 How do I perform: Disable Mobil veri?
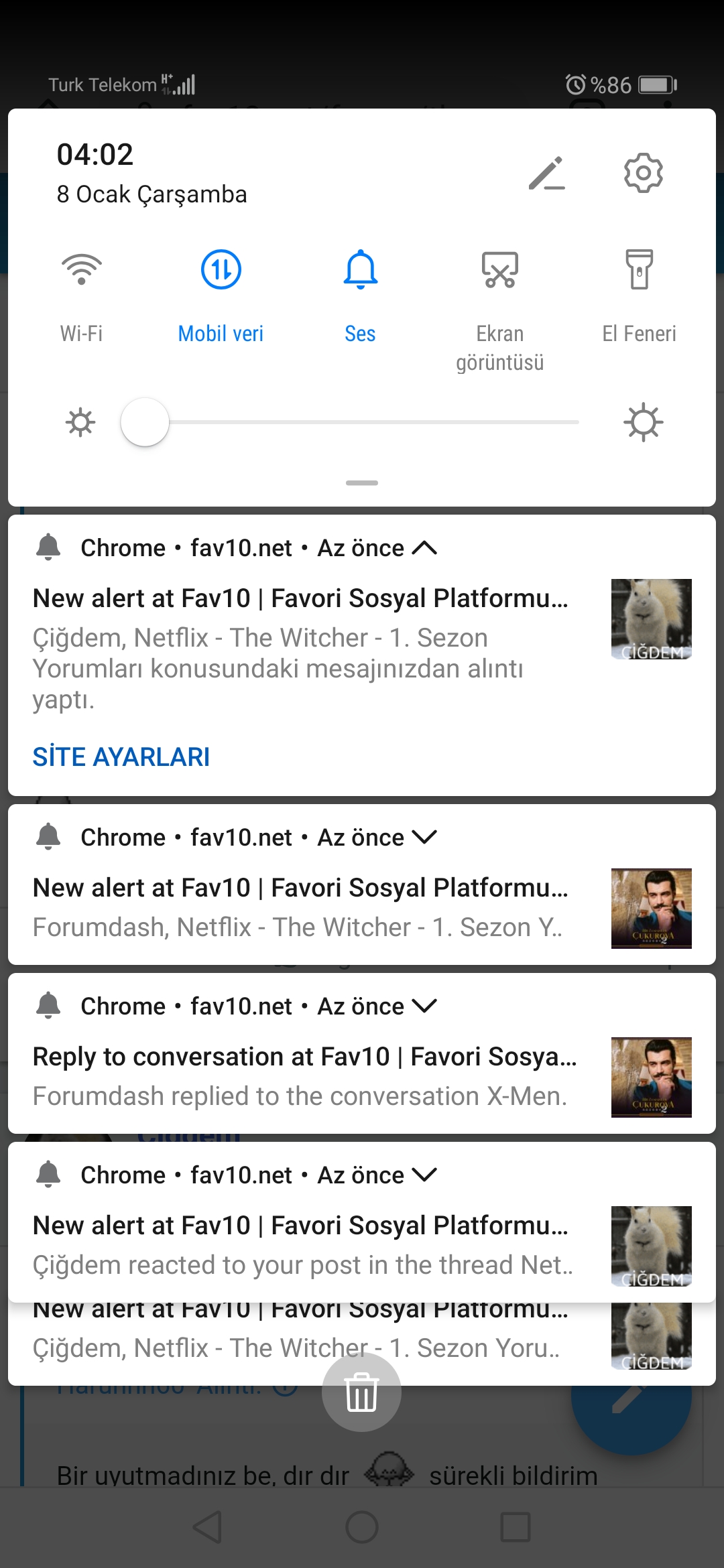point(221,270)
